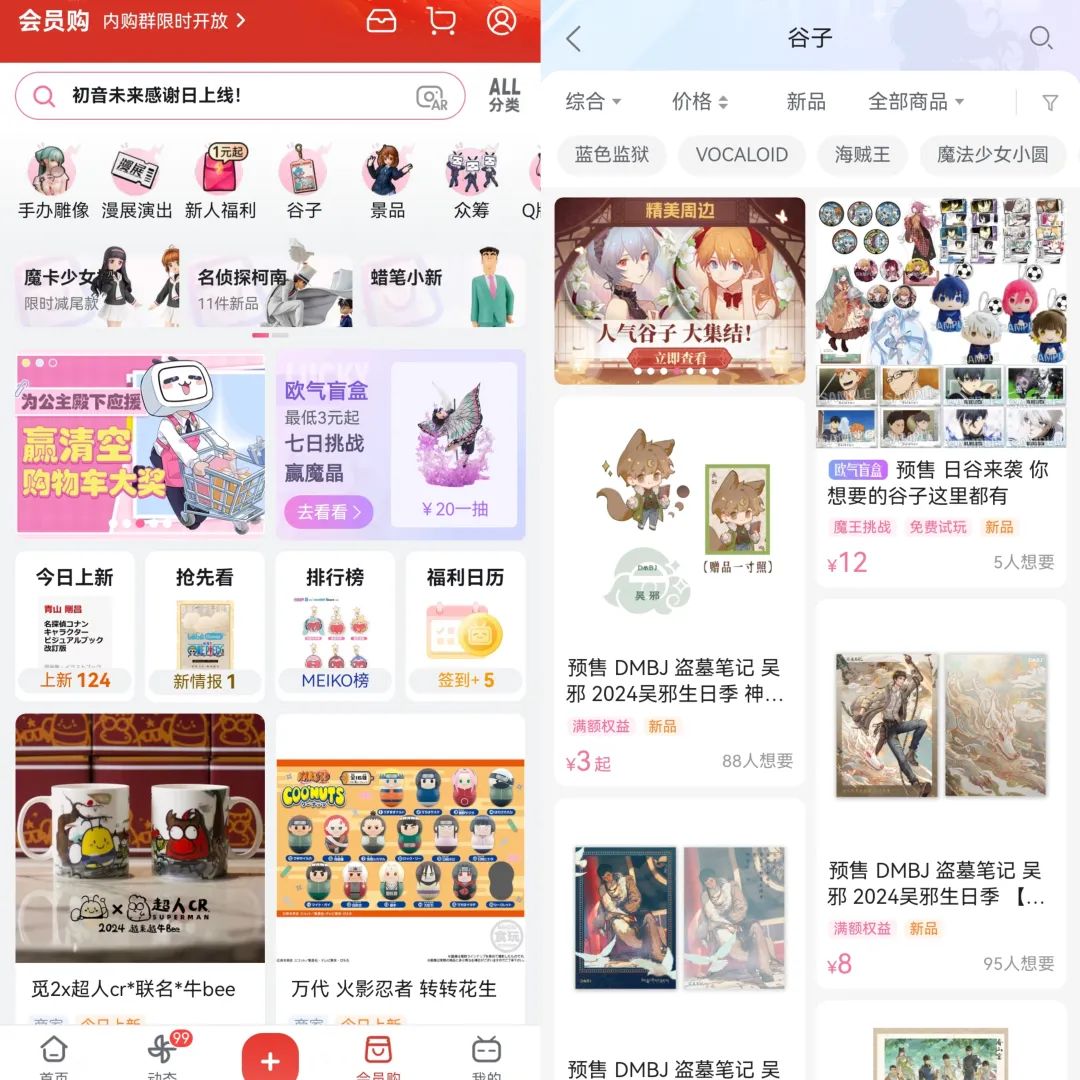1080x1080 pixels.
Task: Open the 新人福利 category
Action: click(220, 183)
